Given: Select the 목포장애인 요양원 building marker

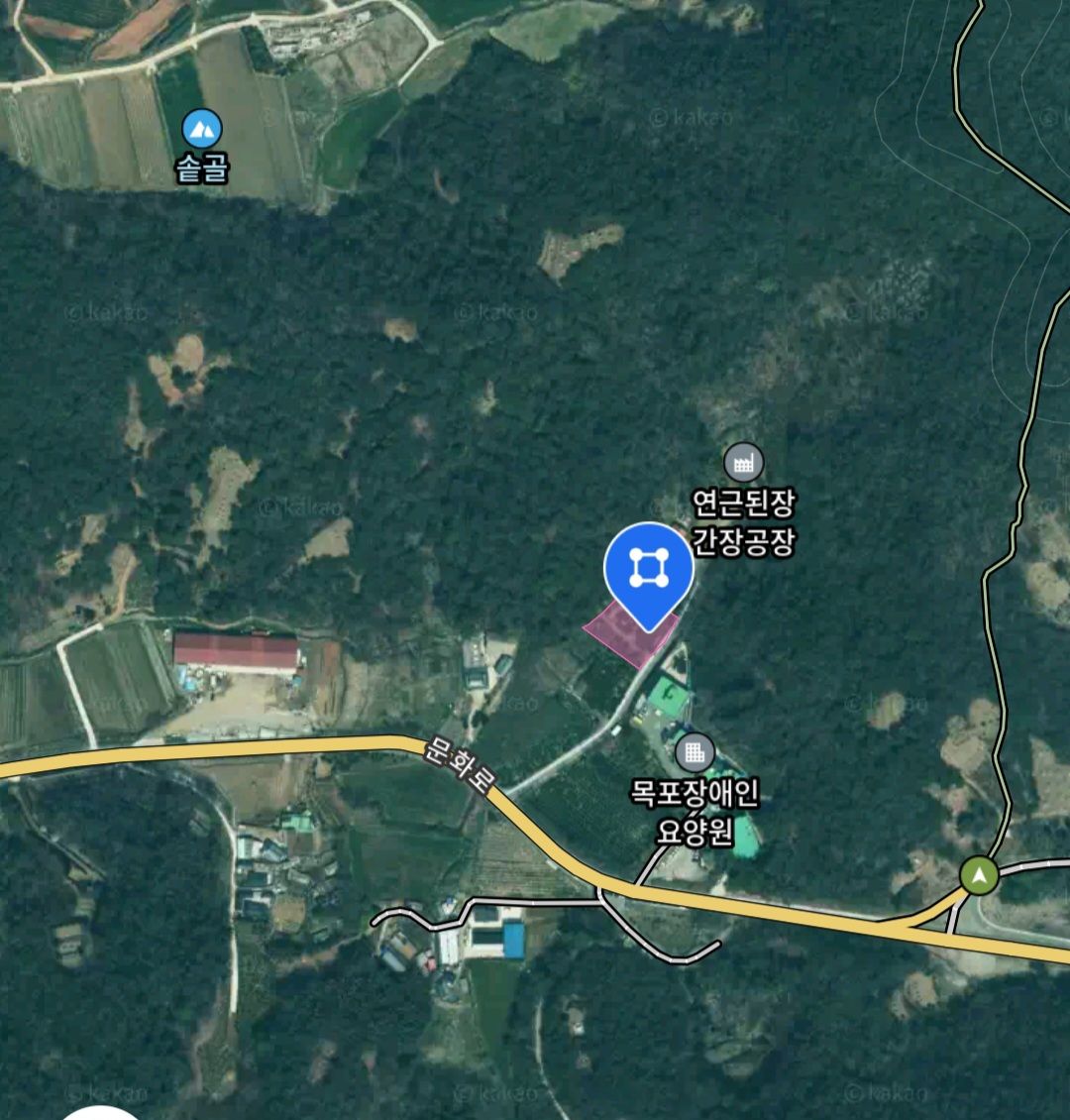Looking at the screenshot, I should pyautogui.click(x=695, y=753).
